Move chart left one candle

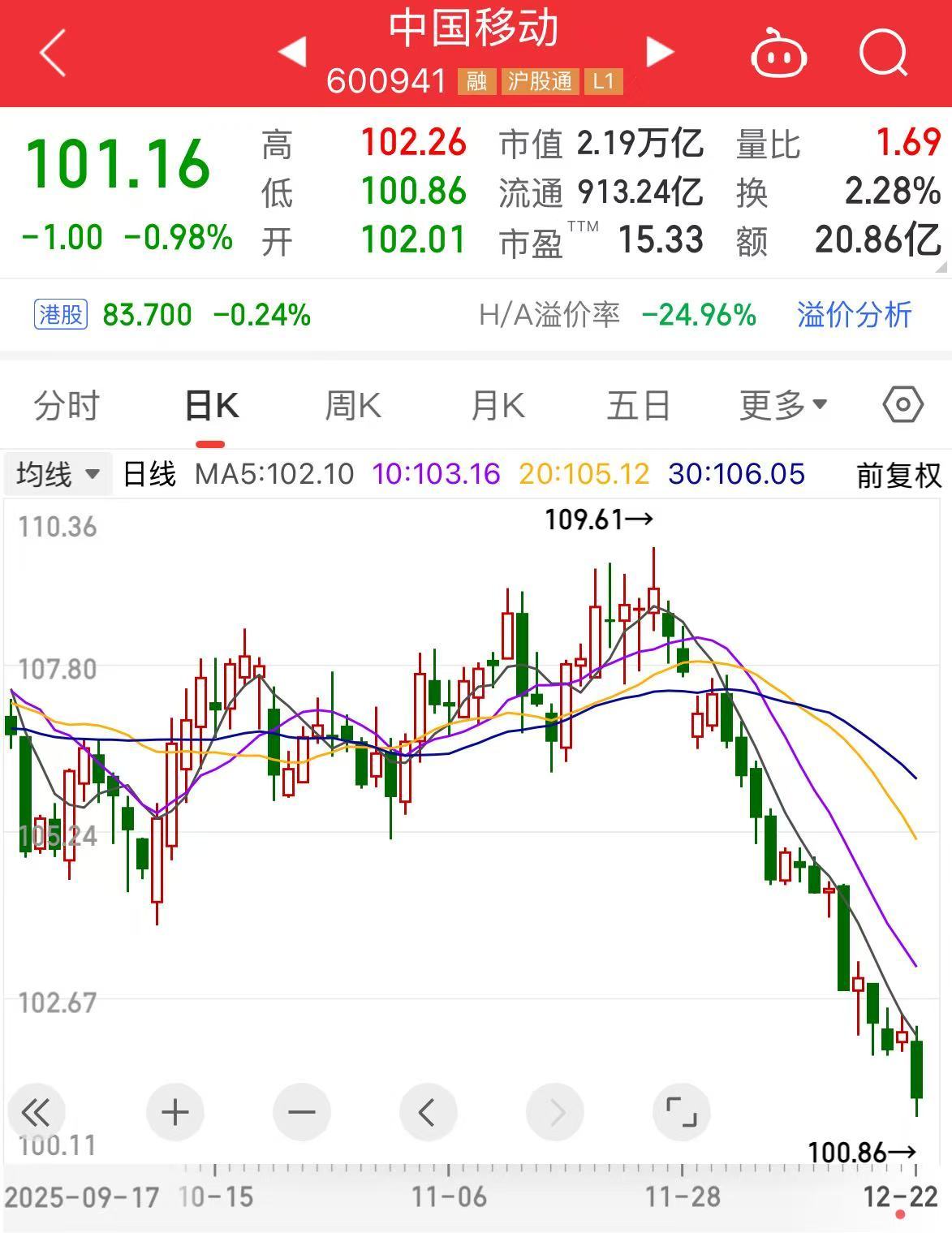(429, 1112)
